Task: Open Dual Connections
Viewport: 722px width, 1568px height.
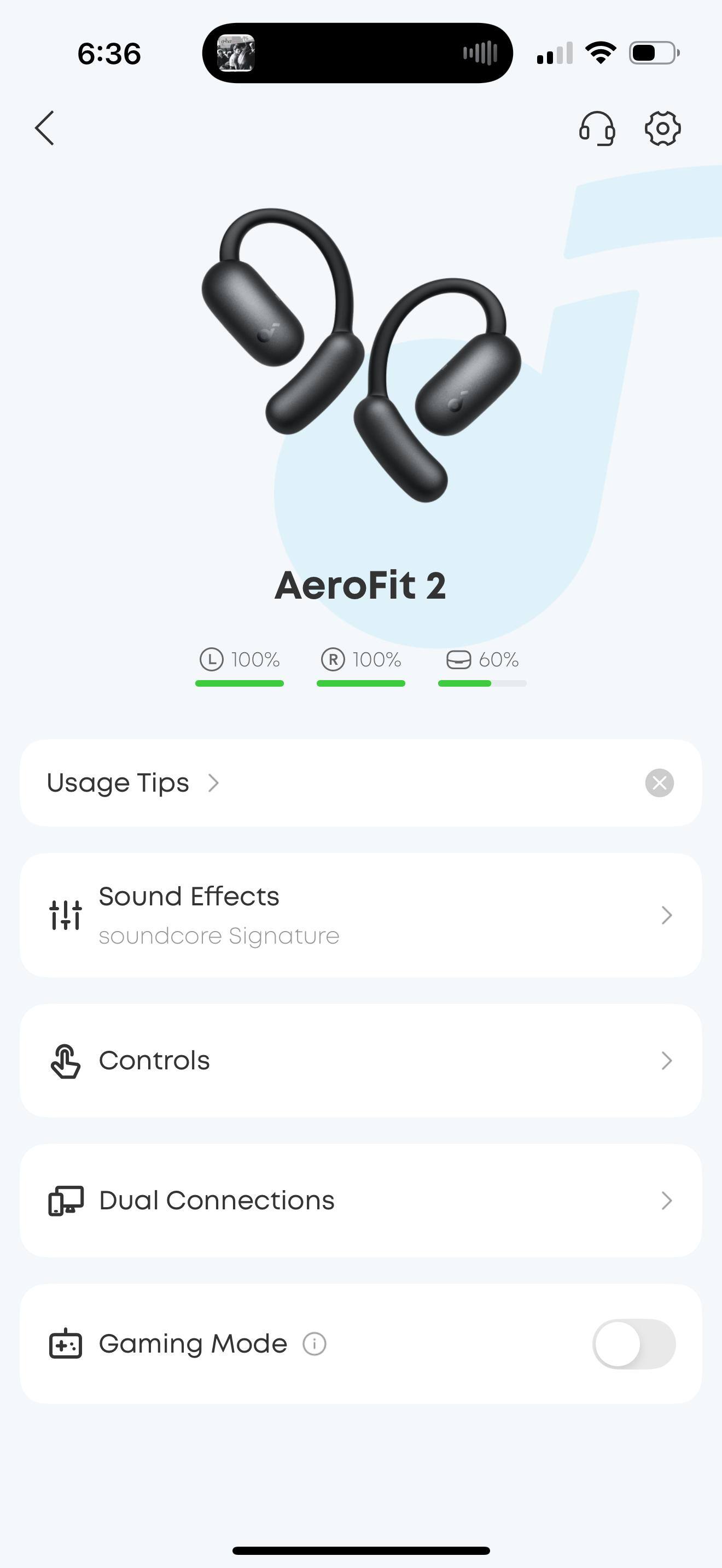Action: pyautogui.click(x=360, y=1201)
